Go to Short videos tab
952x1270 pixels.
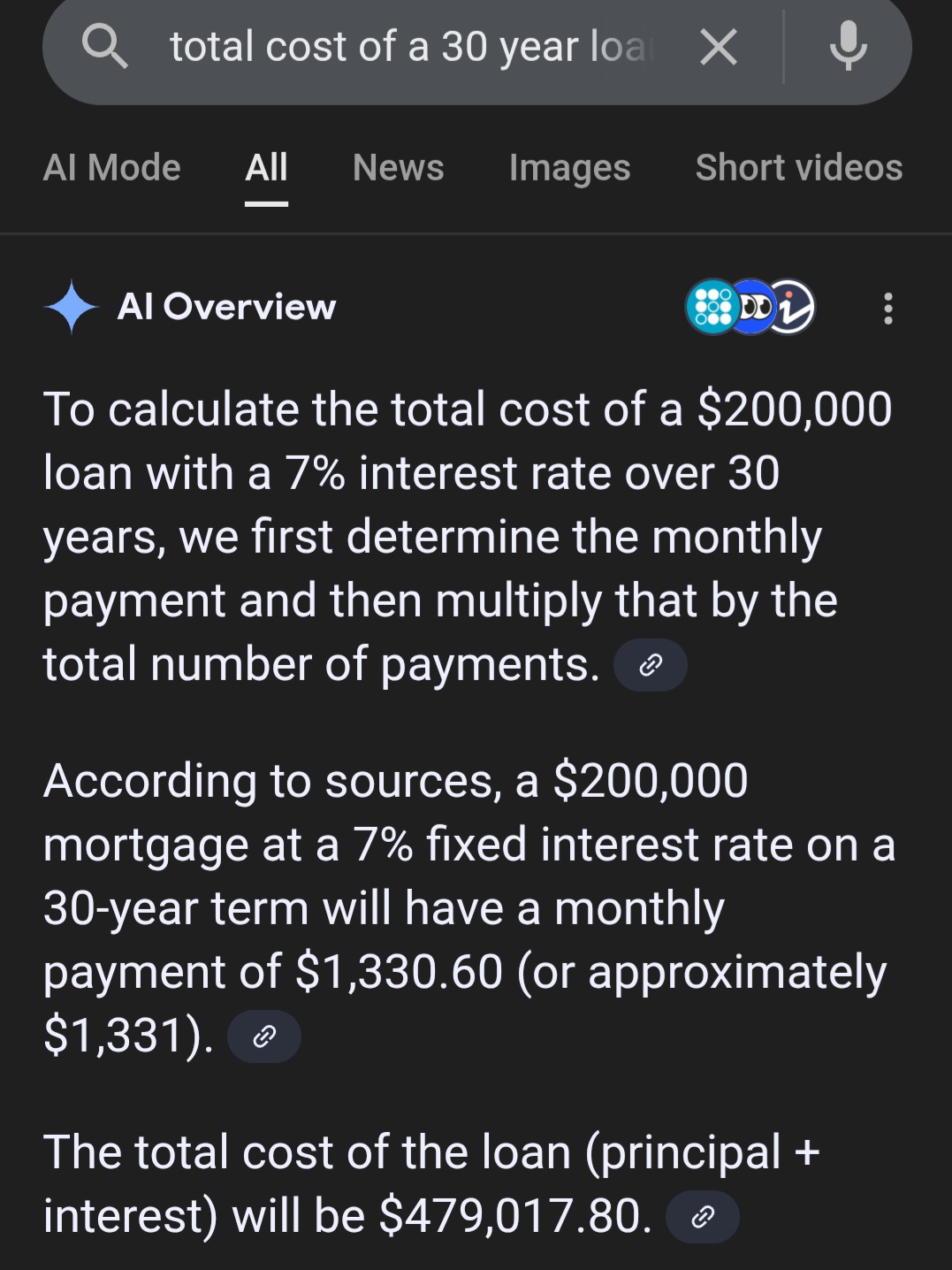click(x=798, y=168)
